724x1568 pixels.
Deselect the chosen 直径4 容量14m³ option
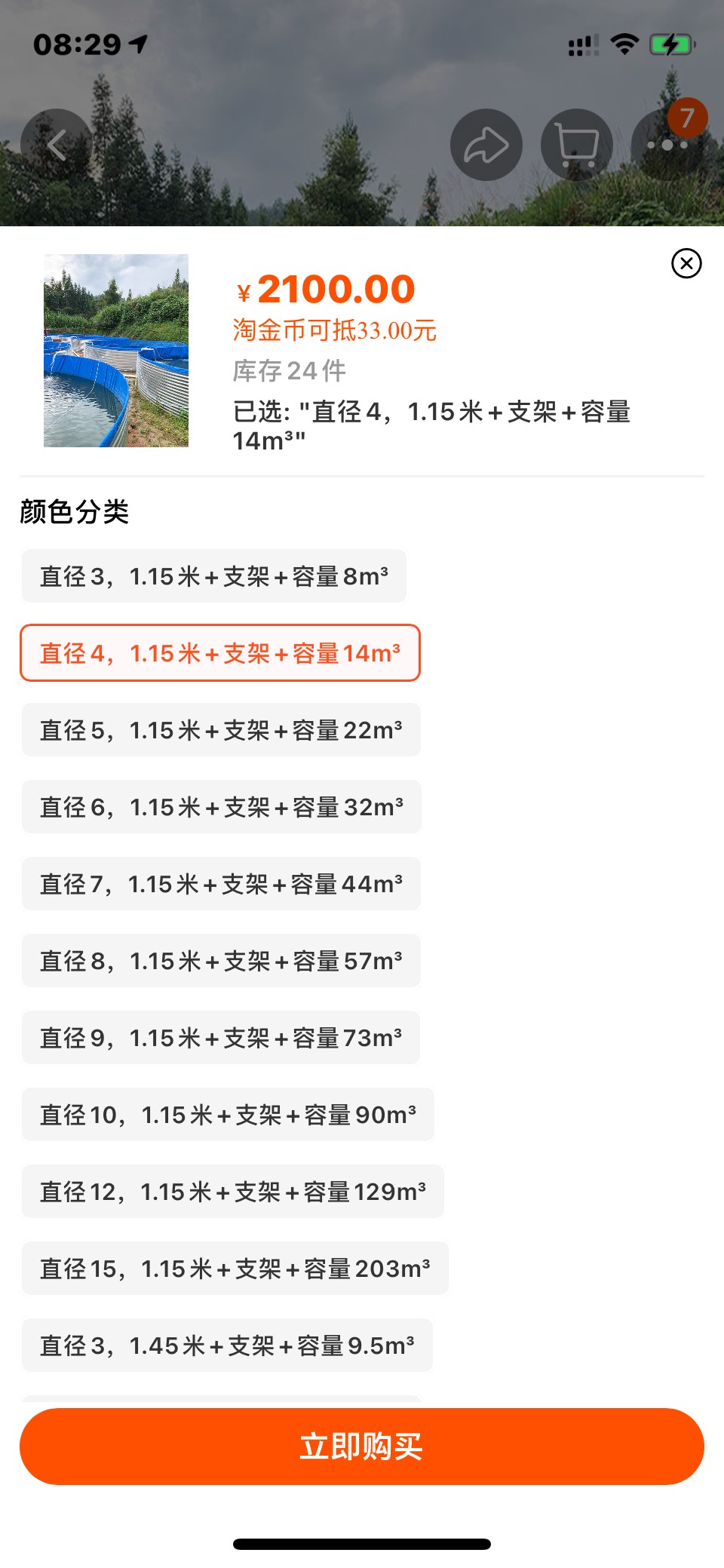[220, 653]
